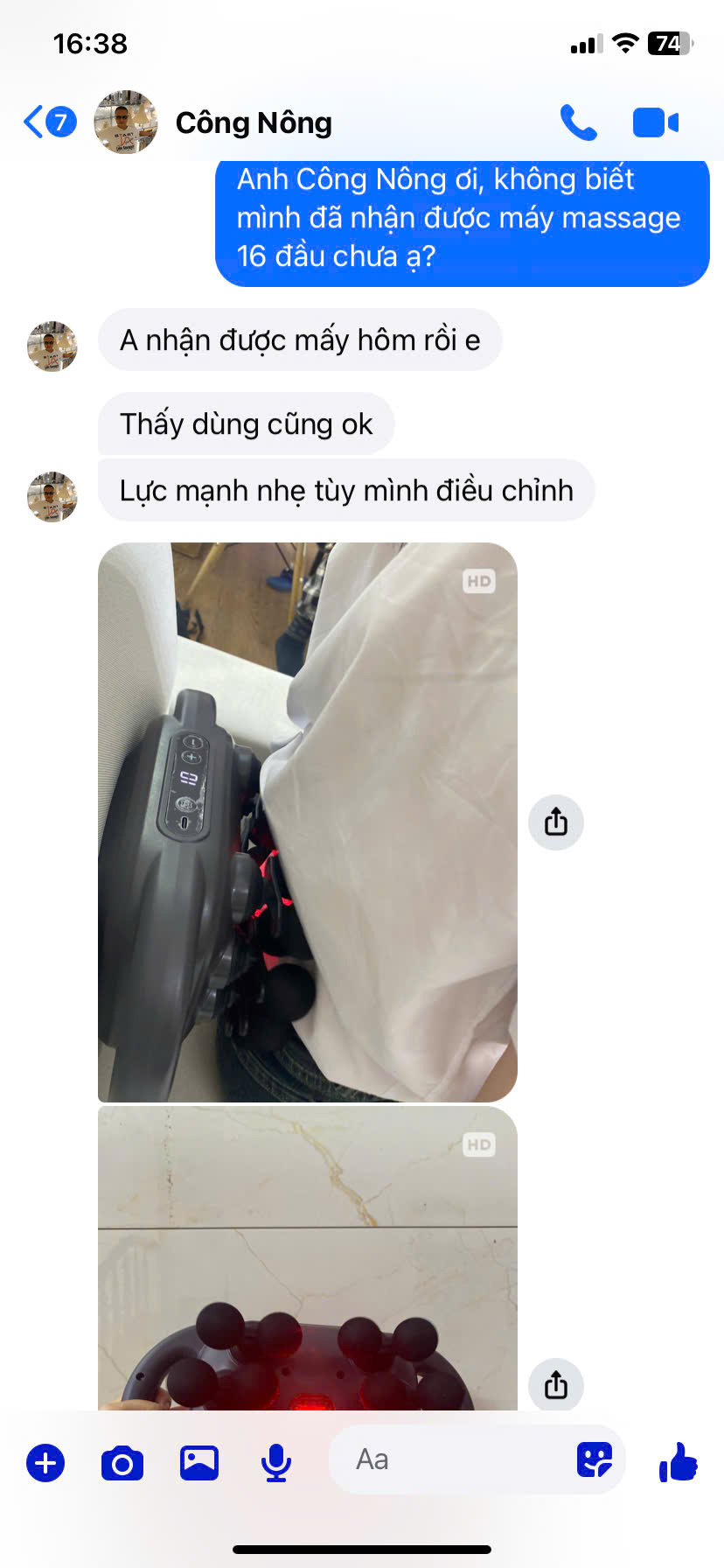Open the plus menu for more options
The image size is (724, 1568).
coord(45,1462)
